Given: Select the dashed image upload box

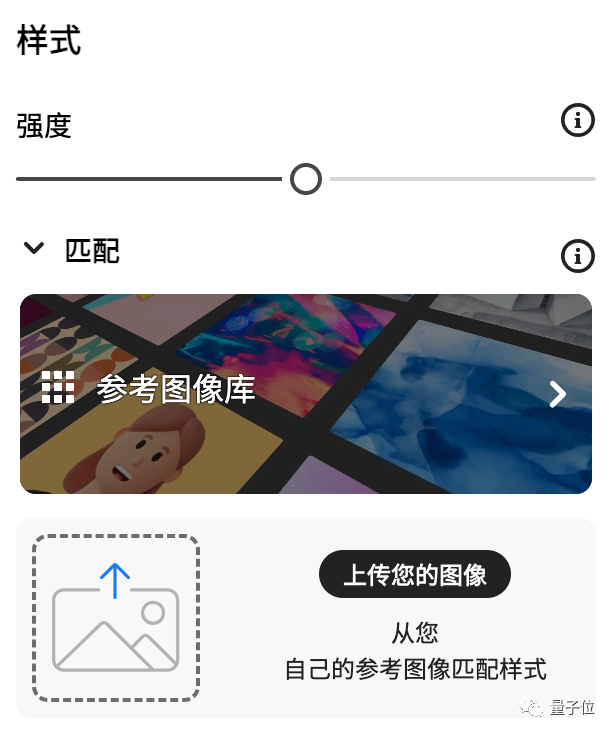Looking at the screenshot, I should pyautogui.click(x=115, y=617).
